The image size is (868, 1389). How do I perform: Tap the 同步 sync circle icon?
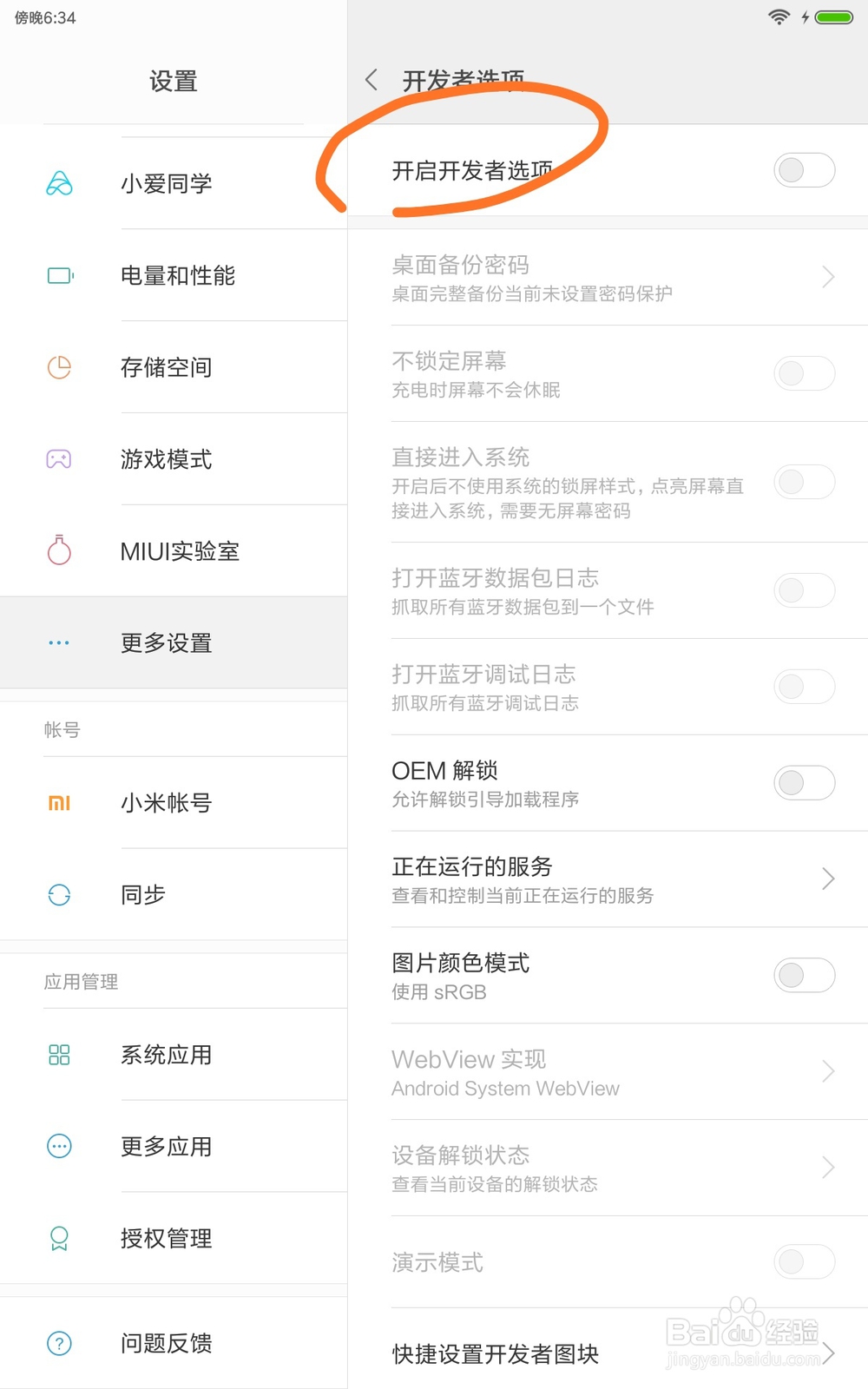[58, 894]
